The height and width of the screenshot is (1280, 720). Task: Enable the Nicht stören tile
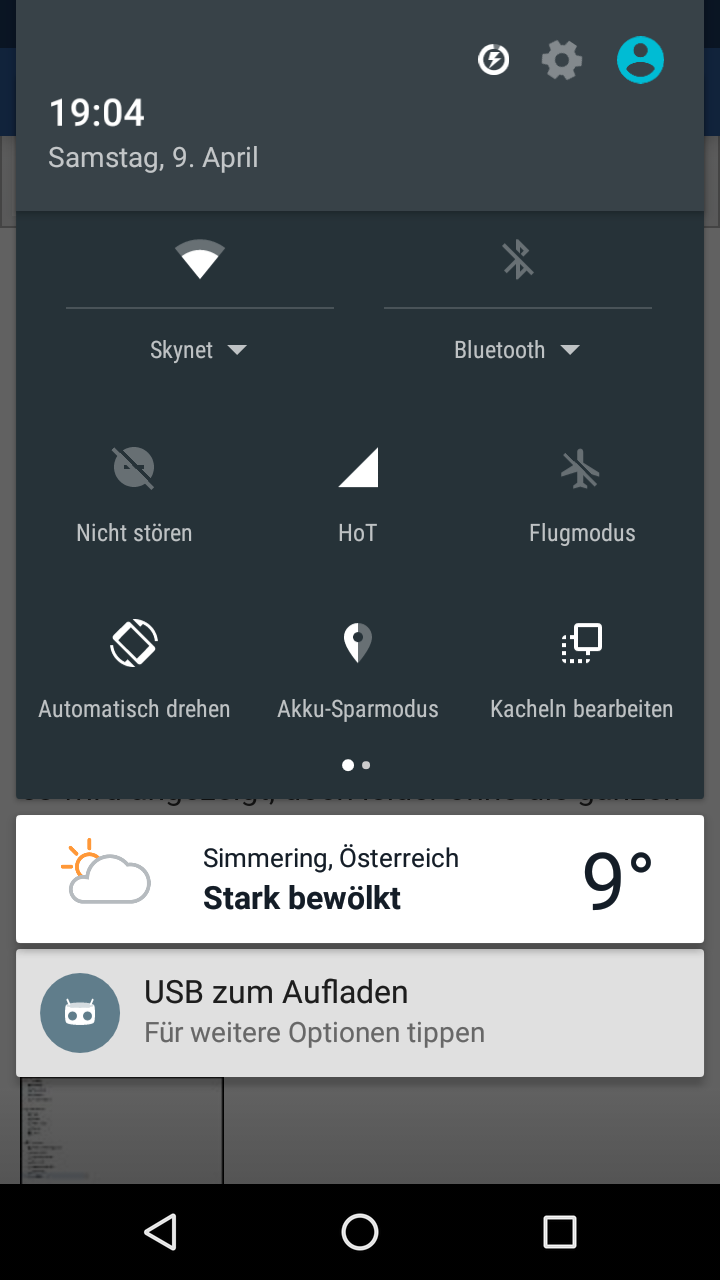pyautogui.click(x=134, y=490)
